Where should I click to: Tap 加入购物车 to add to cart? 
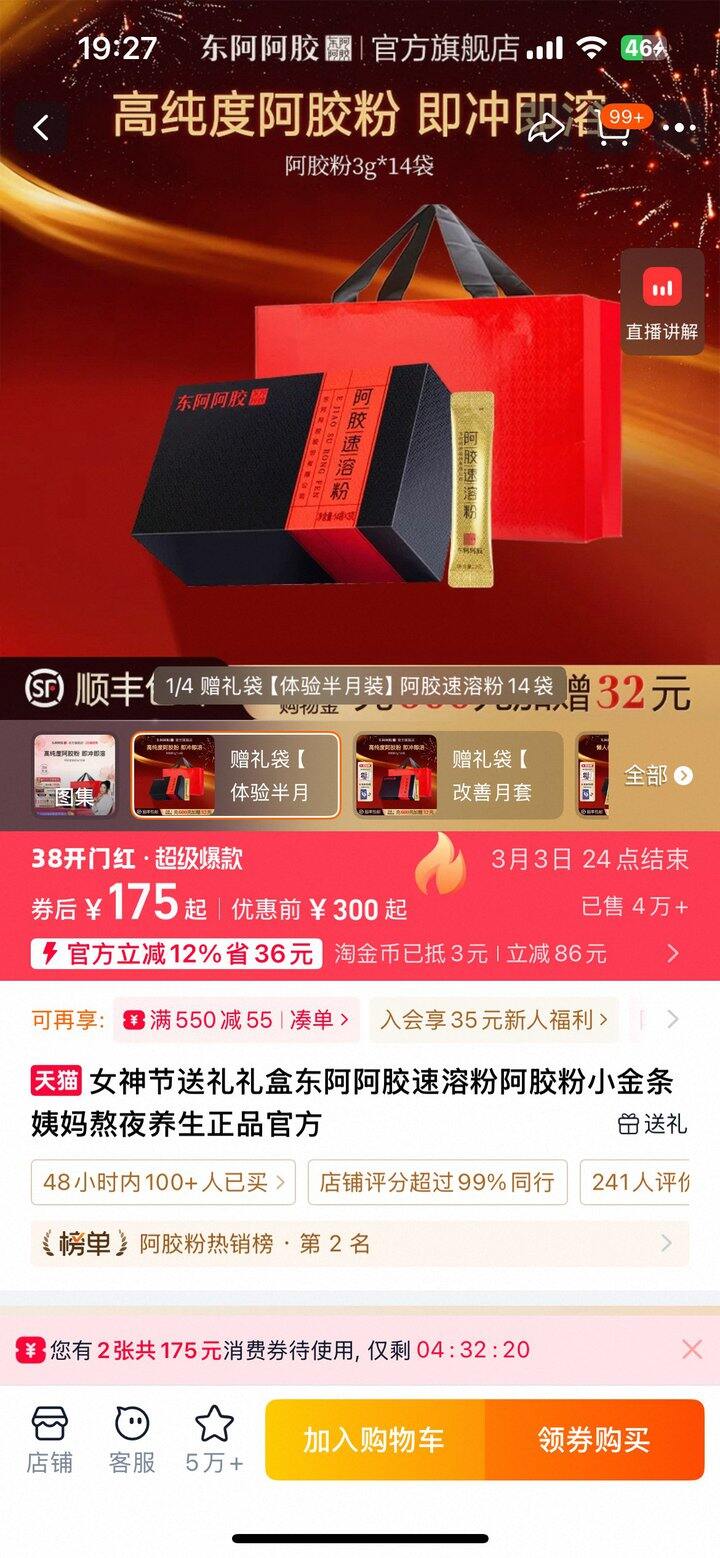374,1440
